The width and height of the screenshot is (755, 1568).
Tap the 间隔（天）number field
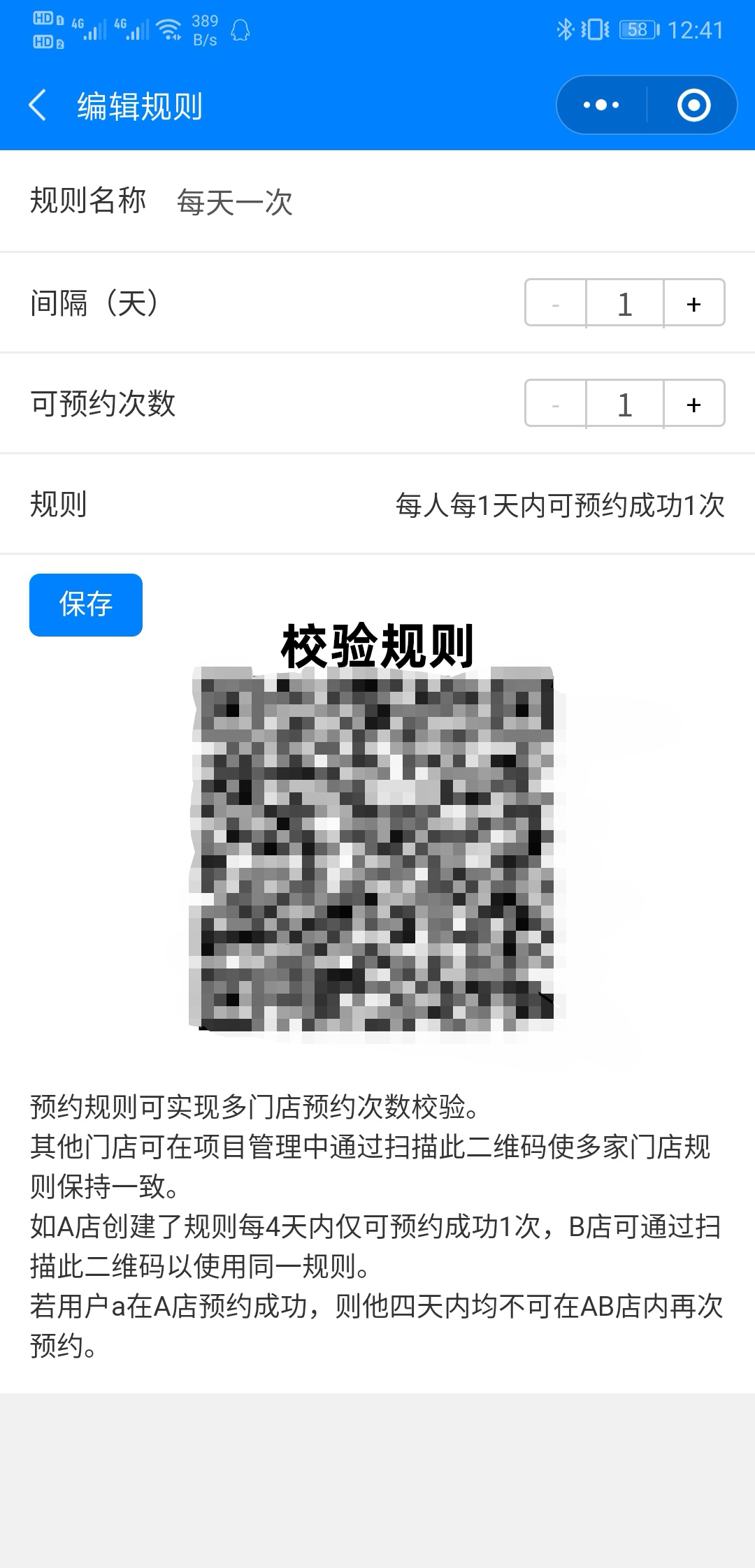(624, 303)
